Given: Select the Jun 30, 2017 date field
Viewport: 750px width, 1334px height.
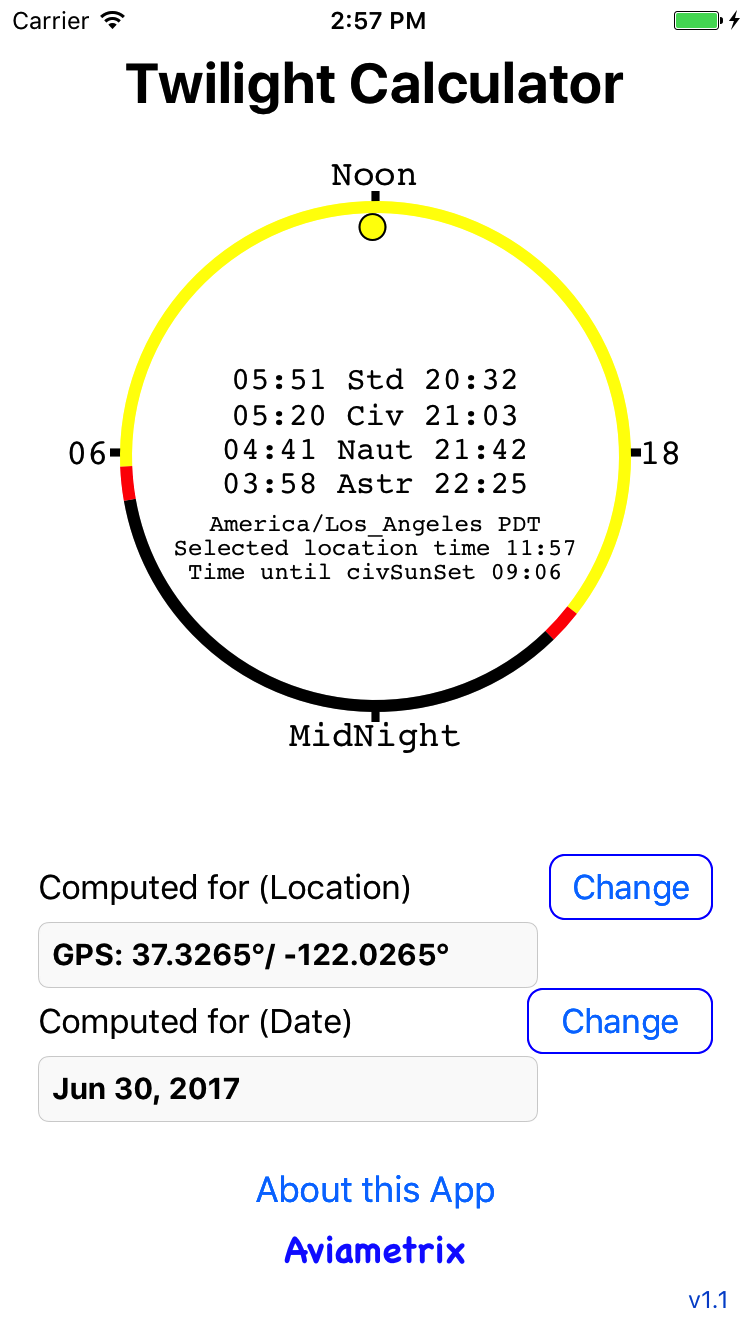Looking at the screenshot, I should tap(287, 1089).
